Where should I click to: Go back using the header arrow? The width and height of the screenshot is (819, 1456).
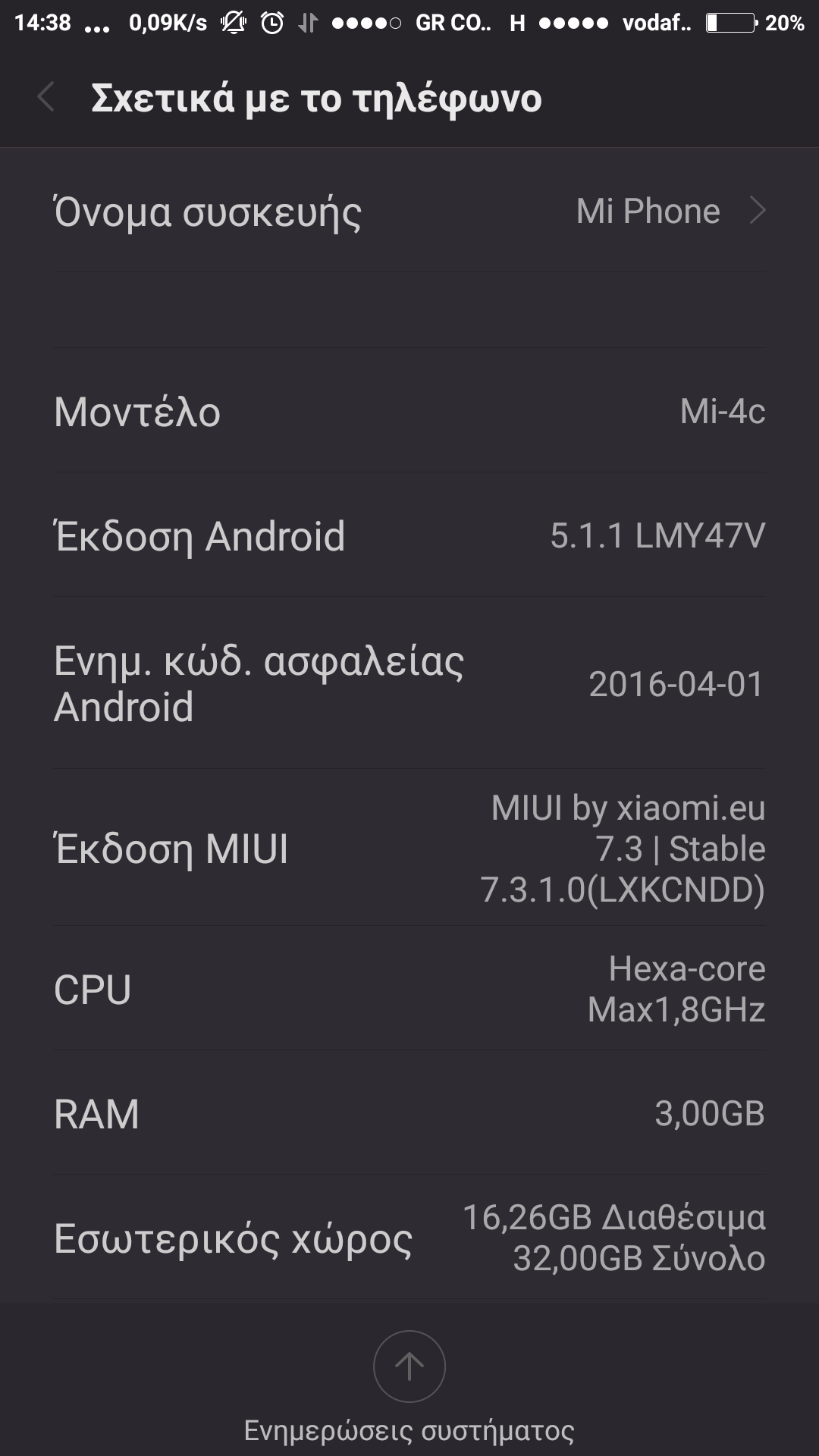click(47, 98)
